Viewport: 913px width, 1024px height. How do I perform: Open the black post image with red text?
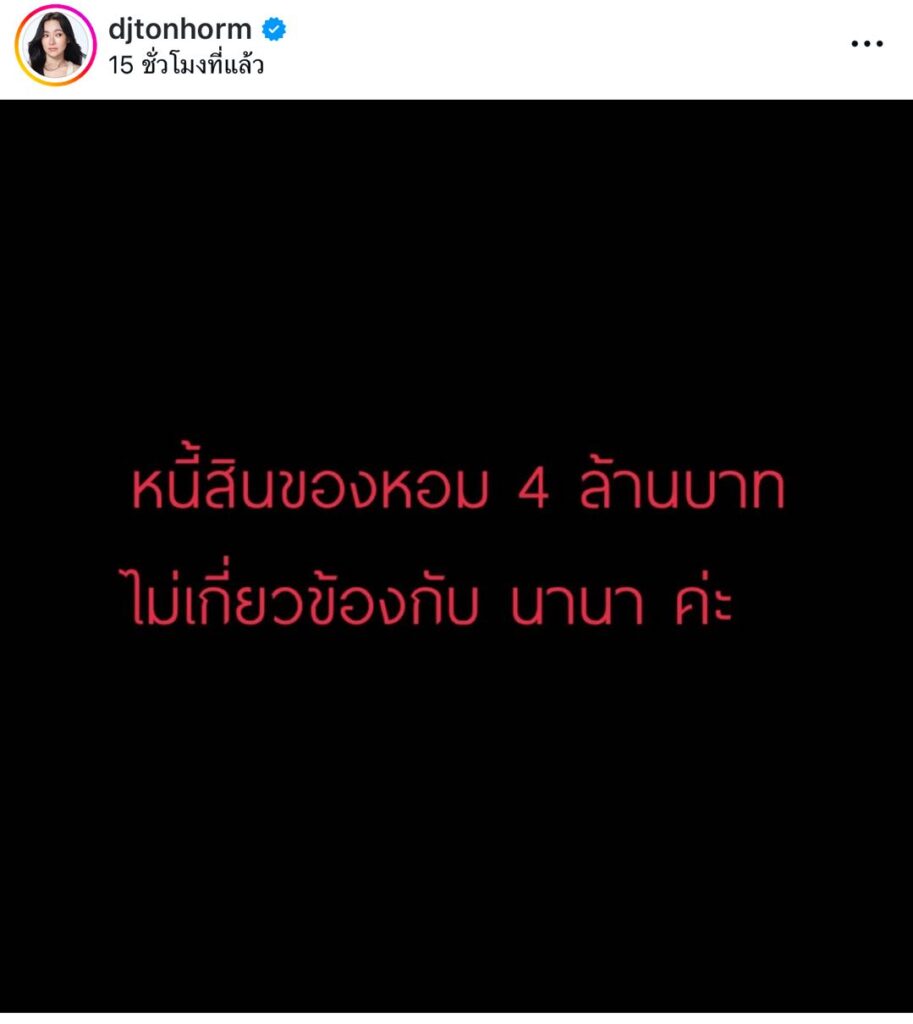pyautogui.click(x=456, y=555)
